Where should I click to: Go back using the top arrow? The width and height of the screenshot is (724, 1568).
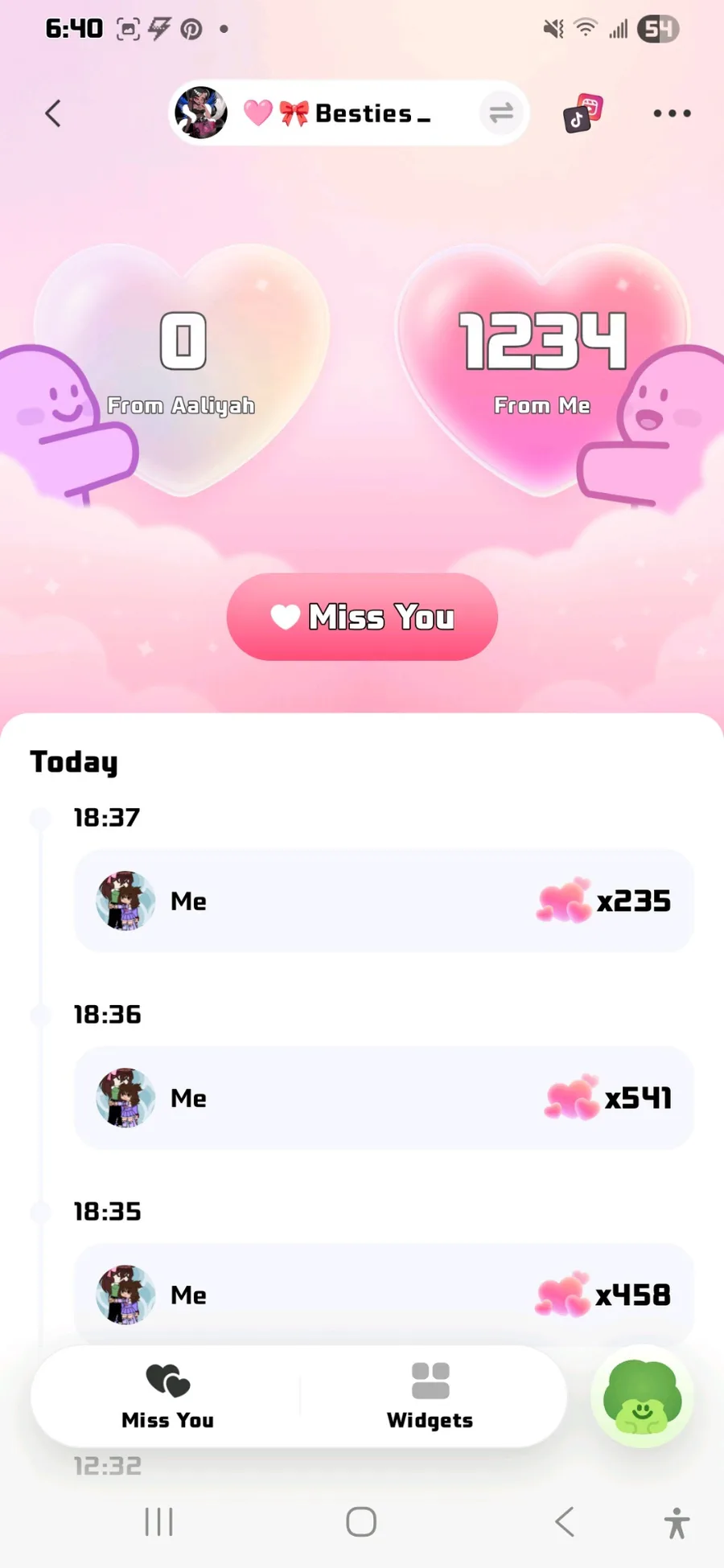coord(53,113)
